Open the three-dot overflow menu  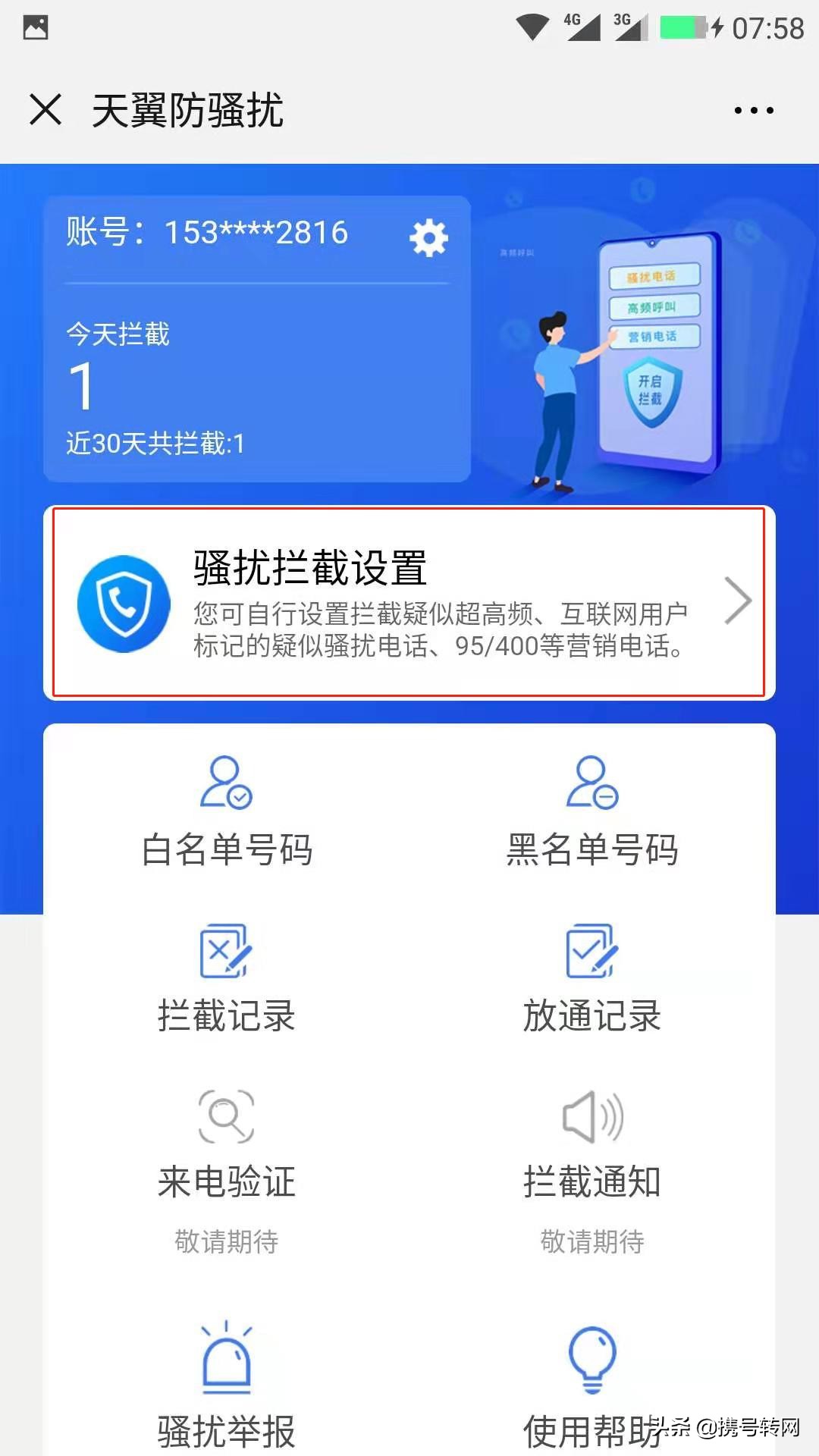click(x=753, y=110)
